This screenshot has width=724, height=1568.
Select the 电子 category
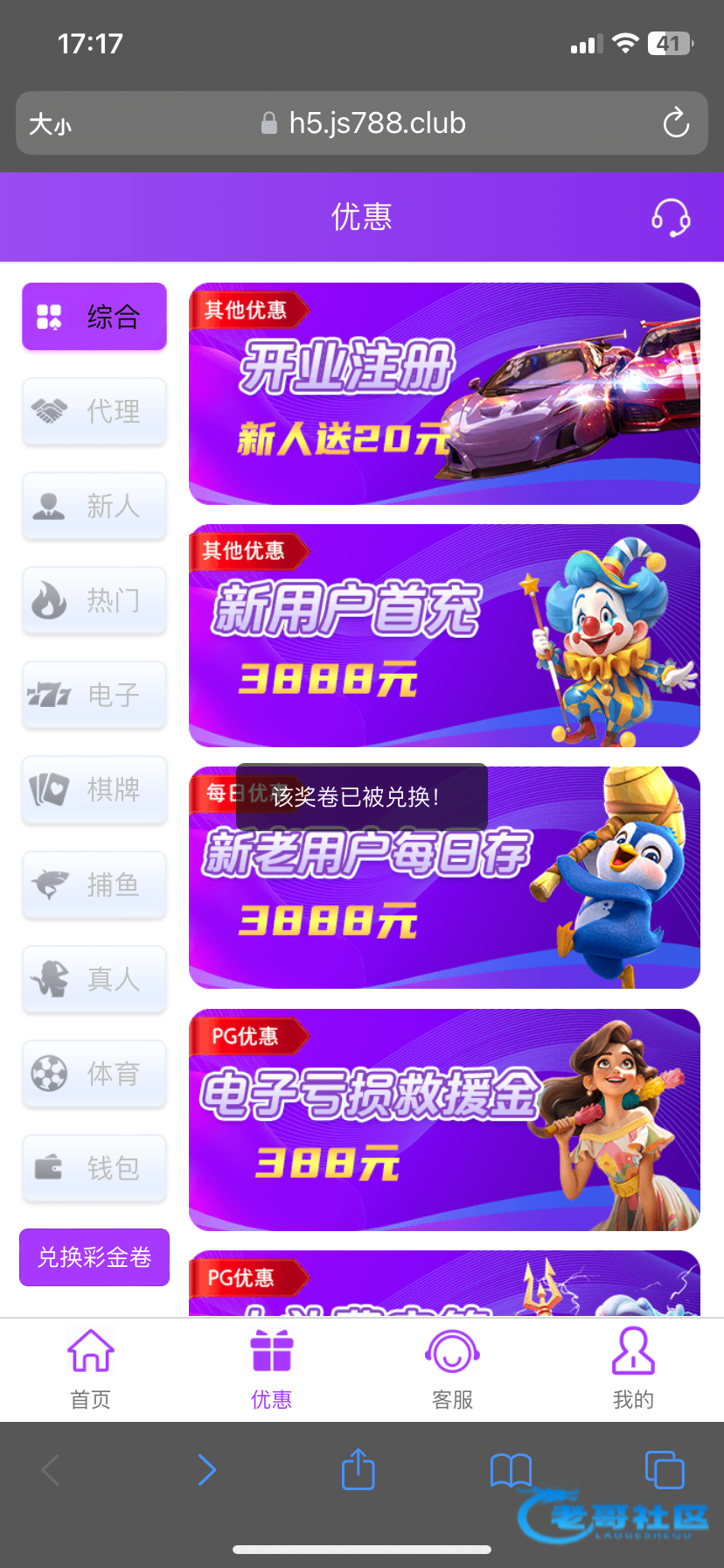tap(94, 695)
